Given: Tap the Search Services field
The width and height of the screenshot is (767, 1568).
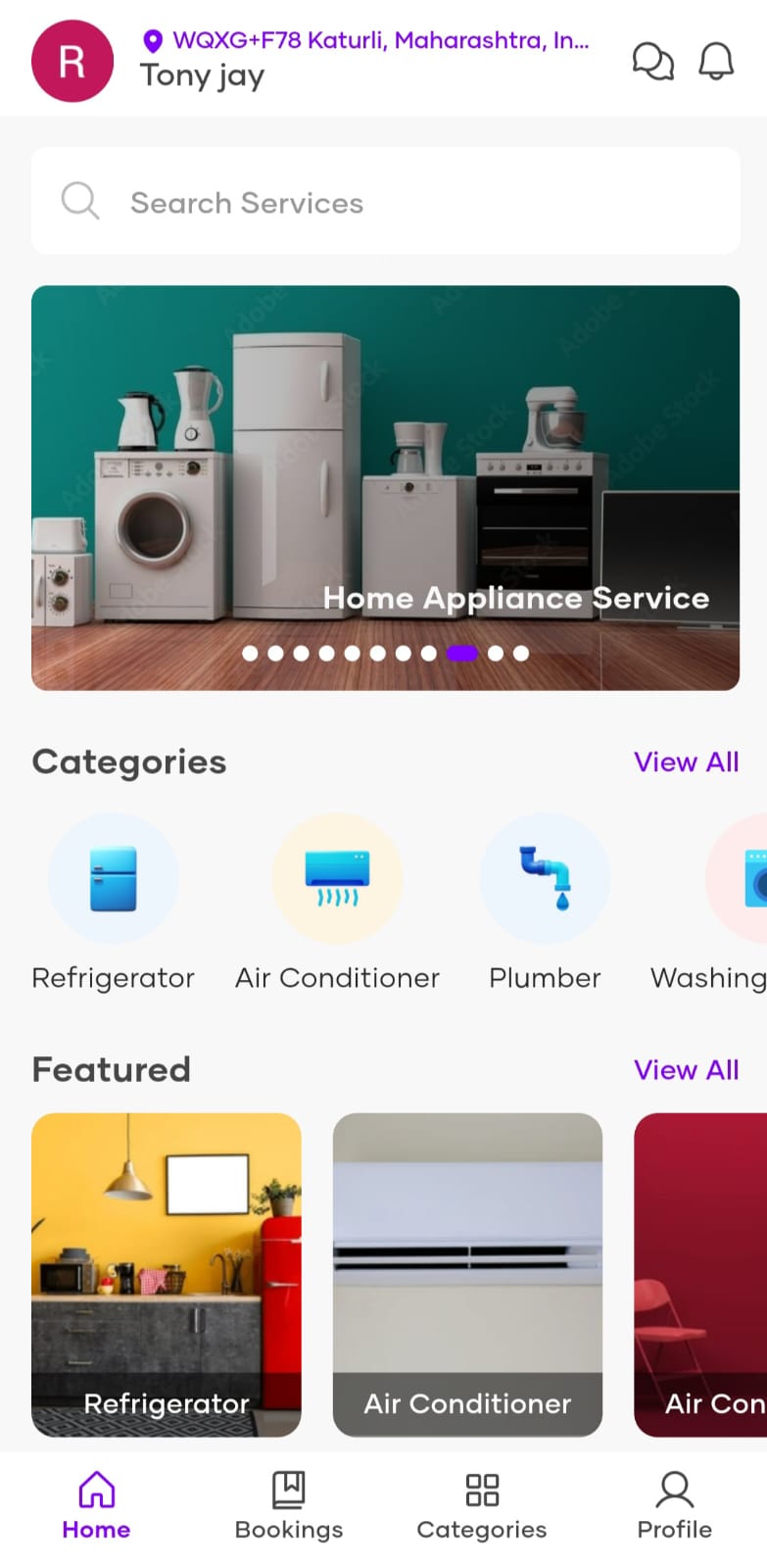Looking at the screenshot, I should coord(385,202).
